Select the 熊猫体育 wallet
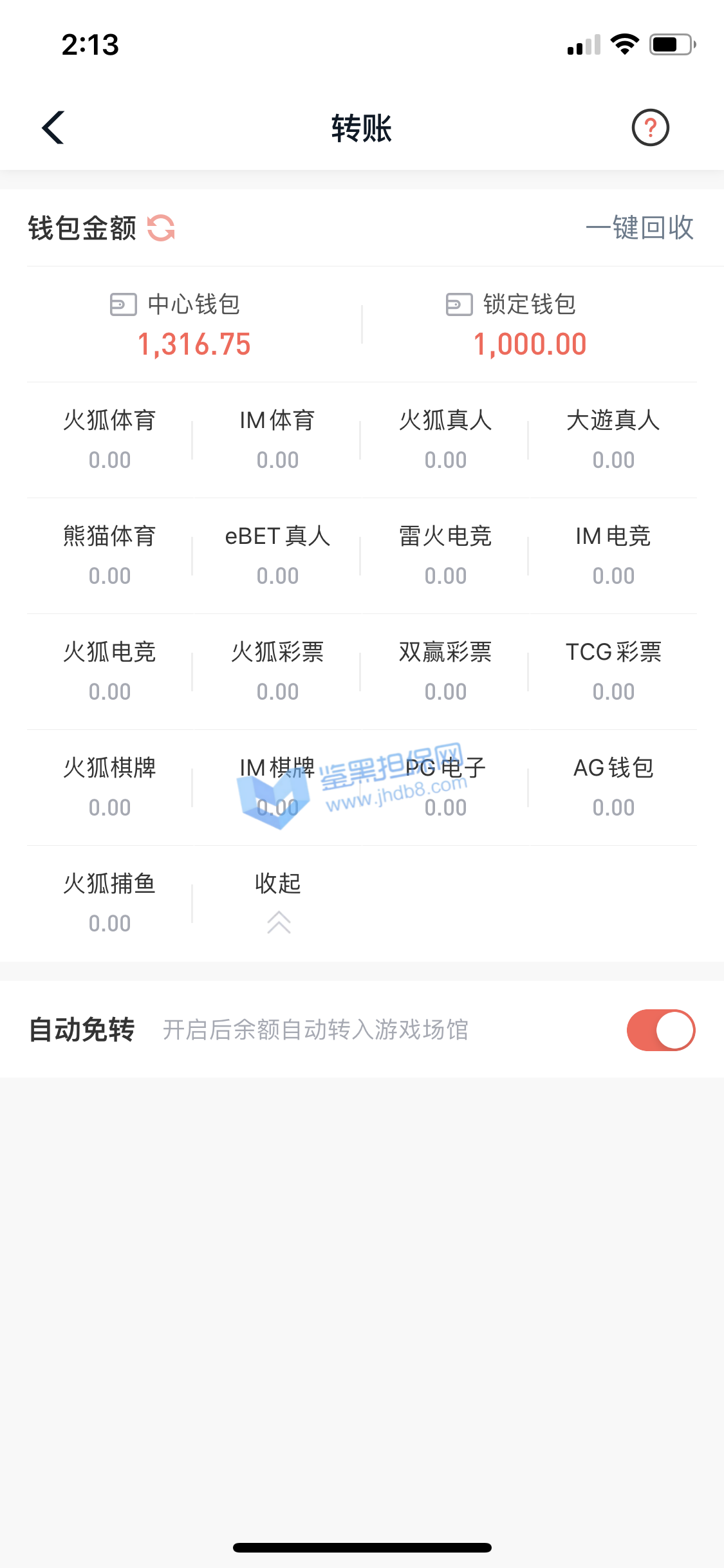The image size is (724, 1568). 109,555
